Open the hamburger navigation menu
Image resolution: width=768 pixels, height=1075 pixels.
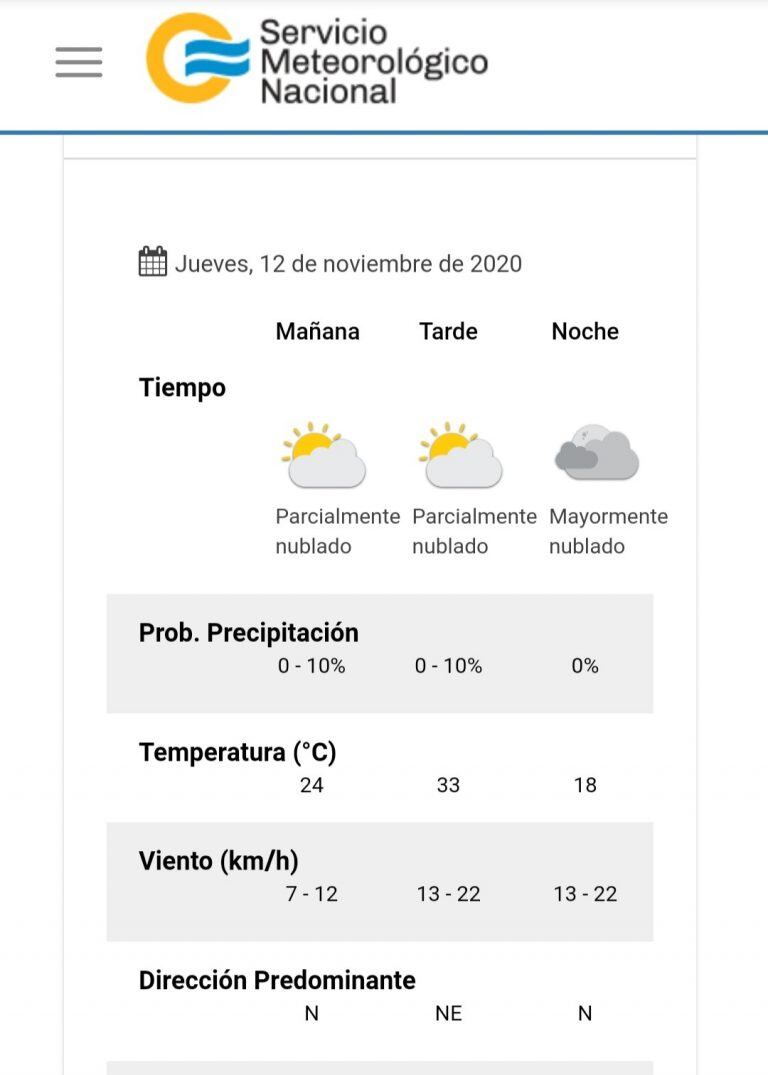(79, 62)
